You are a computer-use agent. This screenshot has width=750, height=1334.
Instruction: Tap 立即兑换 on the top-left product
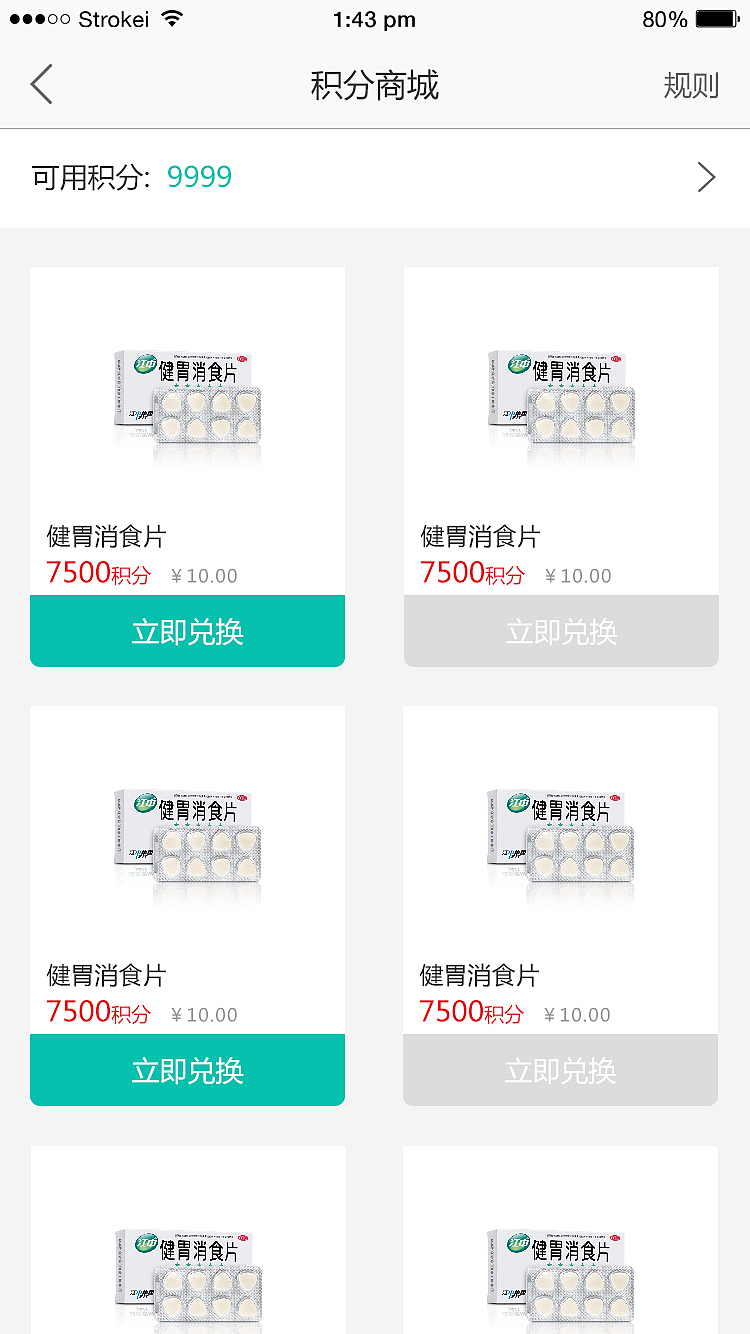pyautogui.click(x=187, y=631)
